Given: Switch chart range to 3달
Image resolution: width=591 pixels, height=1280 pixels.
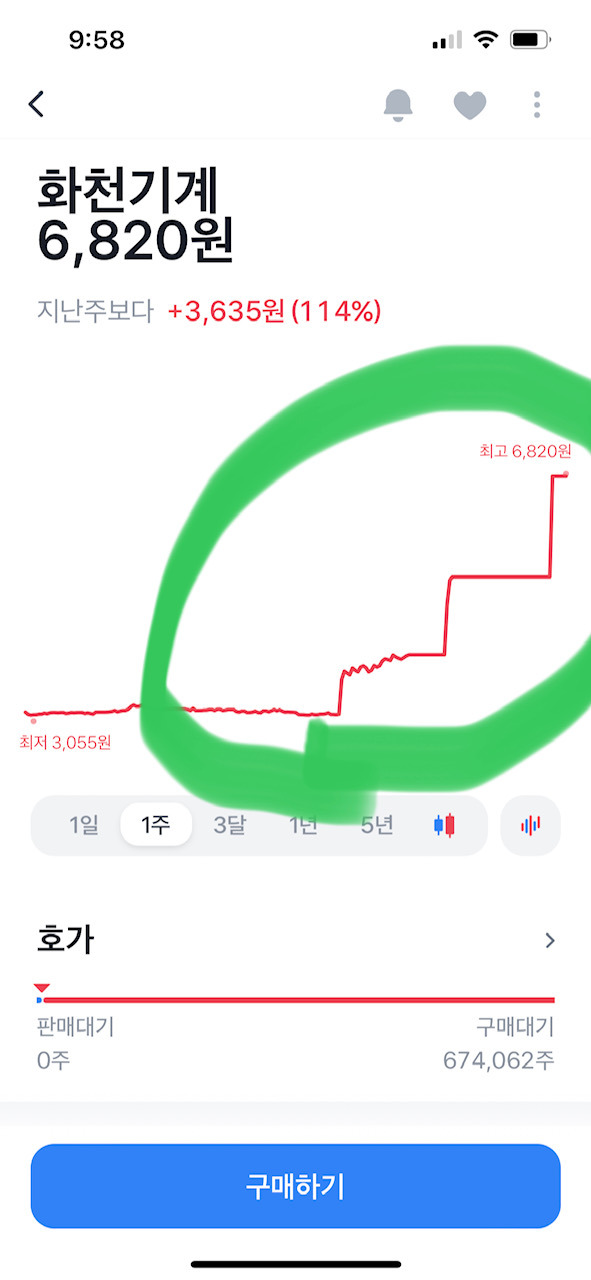Looking at the screenshot, I should [x=229, y=826].
